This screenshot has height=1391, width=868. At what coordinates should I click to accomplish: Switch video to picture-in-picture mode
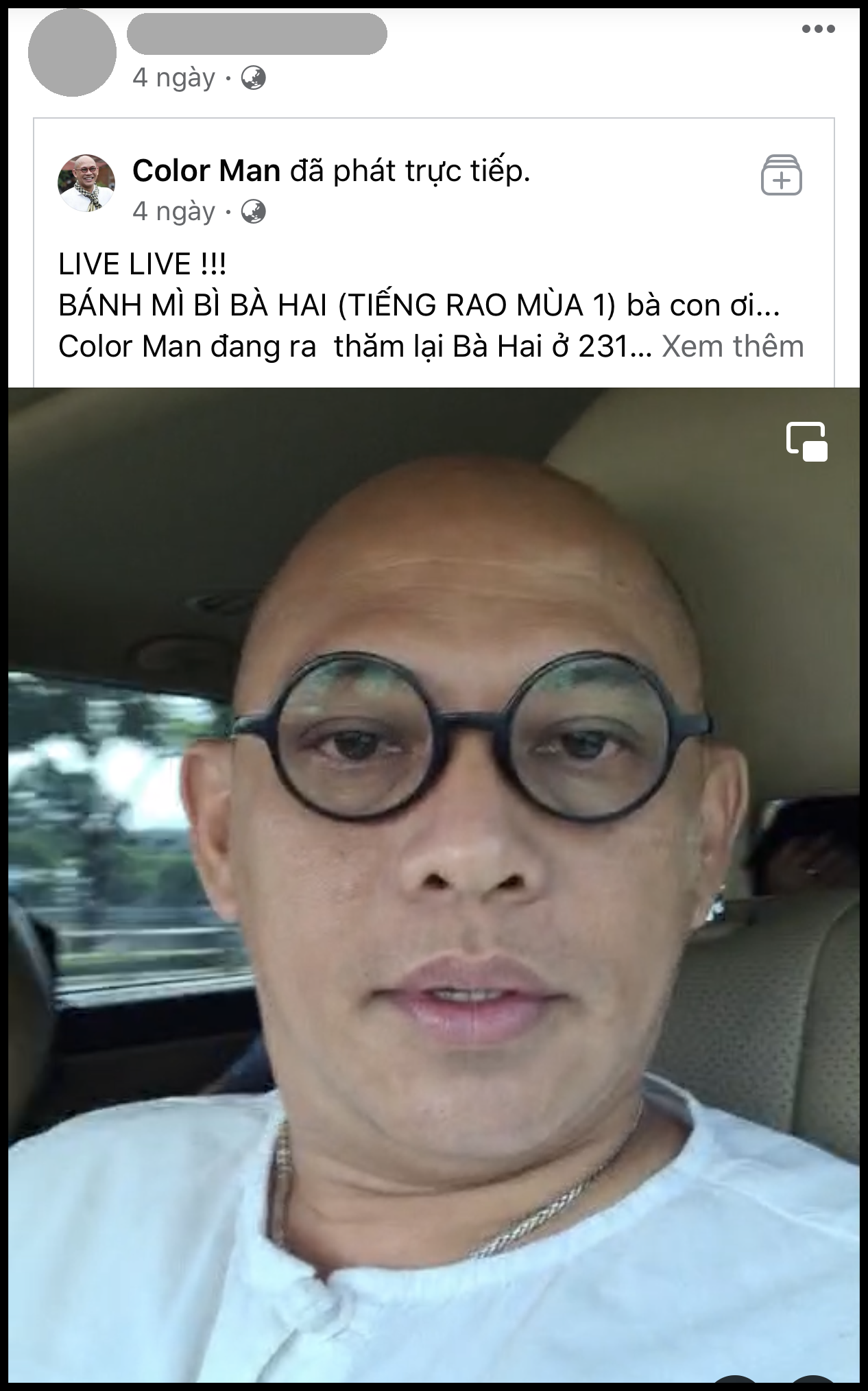(x=806, y=442)
